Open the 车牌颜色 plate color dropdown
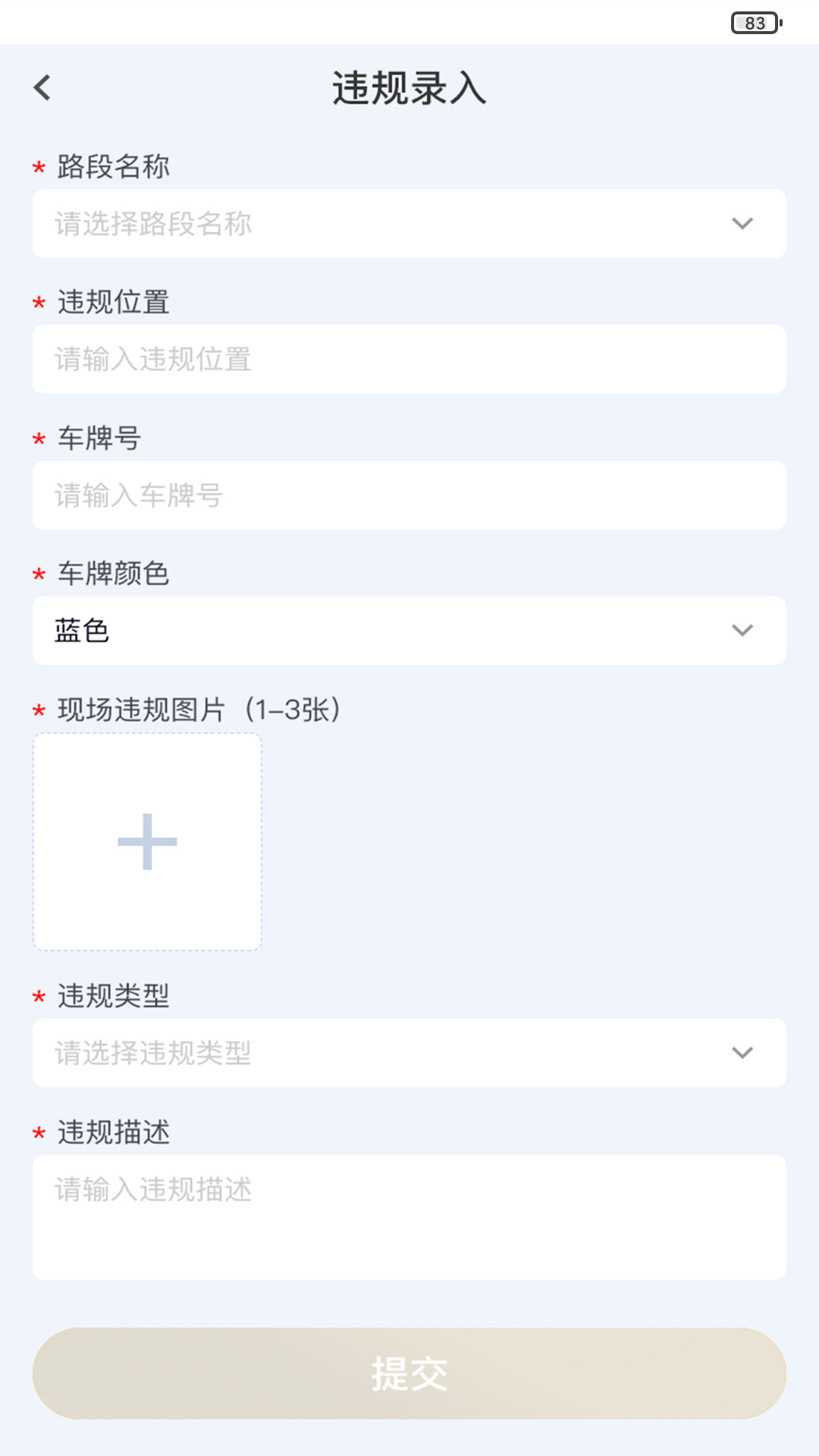This screenshot has width=819, height=1456. point(409,629)
